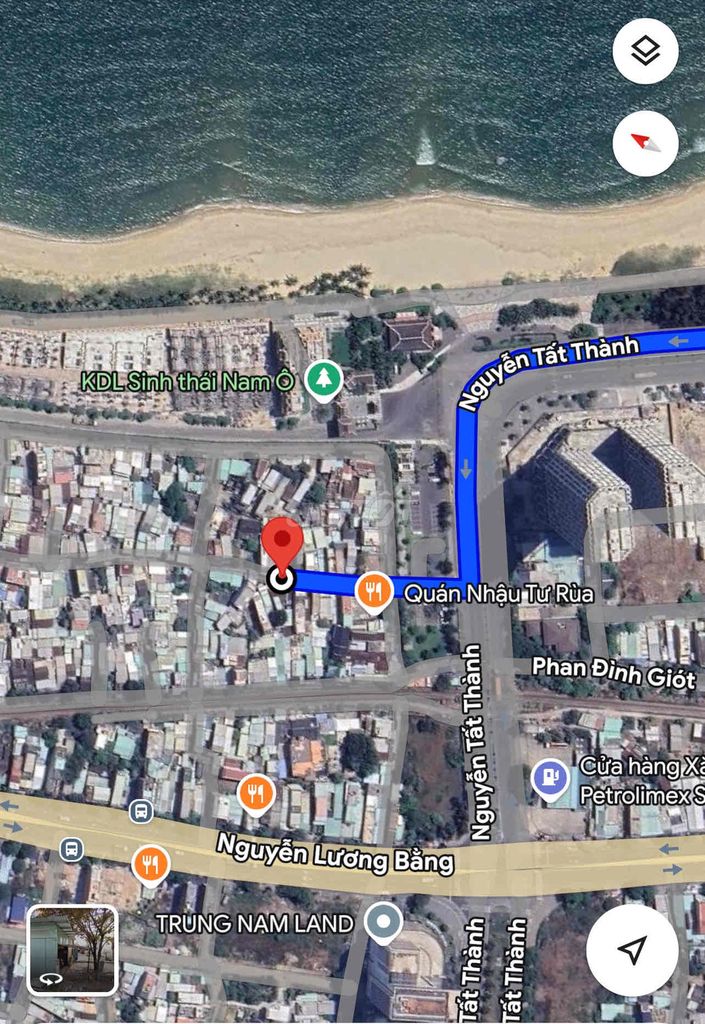705x1024 pixels.
Task: Open the TRUNG NAM LAND place marker
Action: pos(382,922)
